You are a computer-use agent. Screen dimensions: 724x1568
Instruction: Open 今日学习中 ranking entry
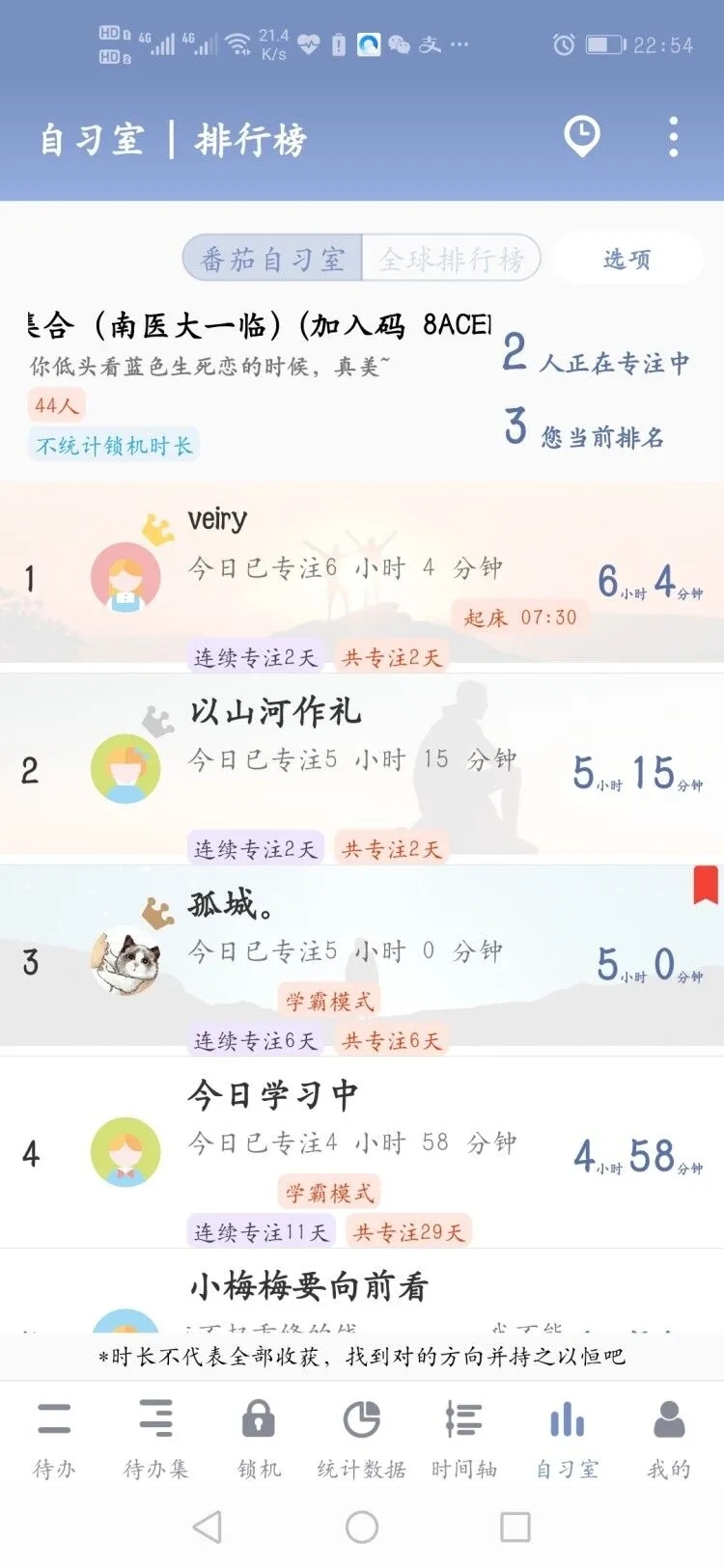(362, 1150)
